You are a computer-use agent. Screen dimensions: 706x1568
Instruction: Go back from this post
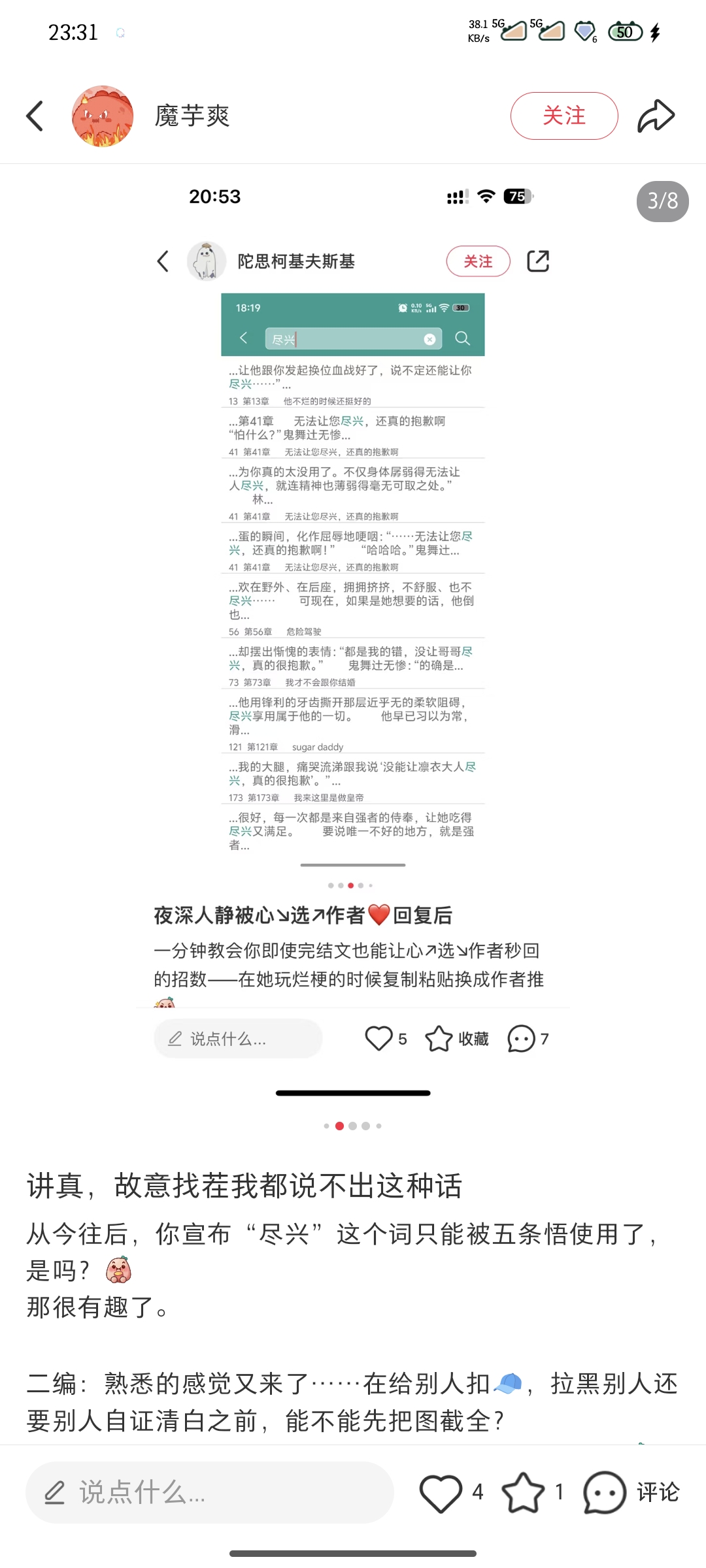(35, 116)
